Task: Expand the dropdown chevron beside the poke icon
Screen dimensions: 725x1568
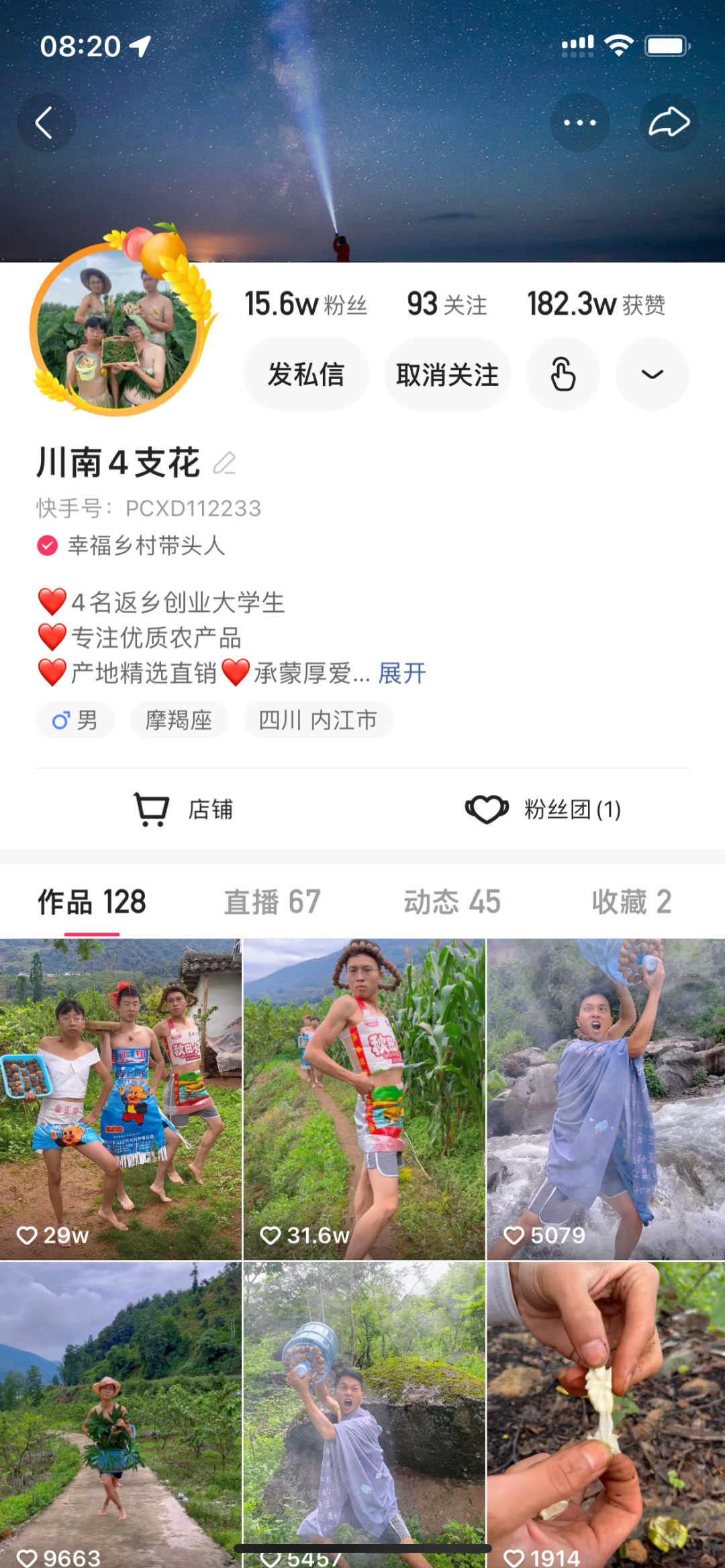Action: click(x=652, y=374)
